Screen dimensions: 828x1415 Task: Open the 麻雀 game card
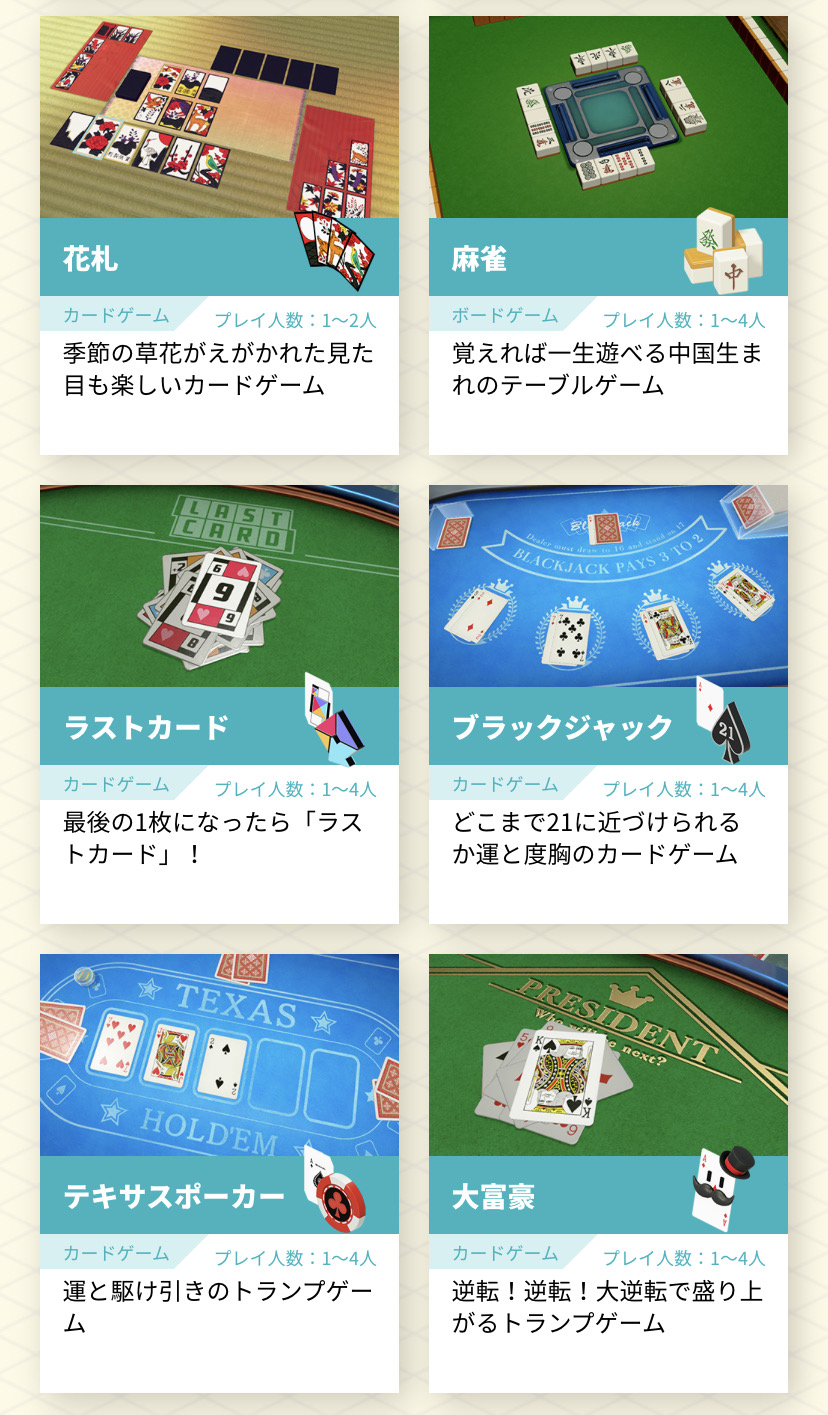[x=608, y=236]
